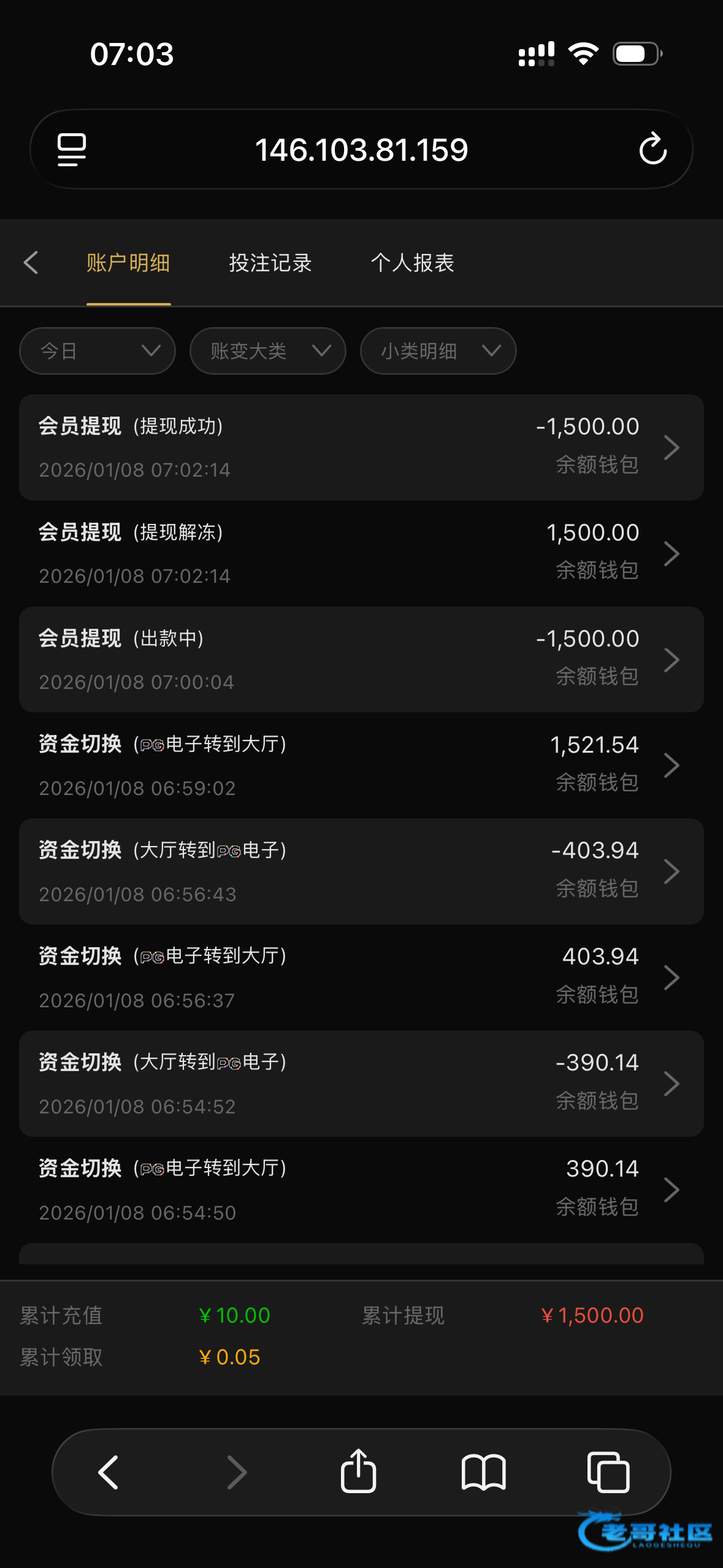Open the 账变大类 filter dropdown
The width and height of the screenshot is (723, 1568).
click(268, 351)
